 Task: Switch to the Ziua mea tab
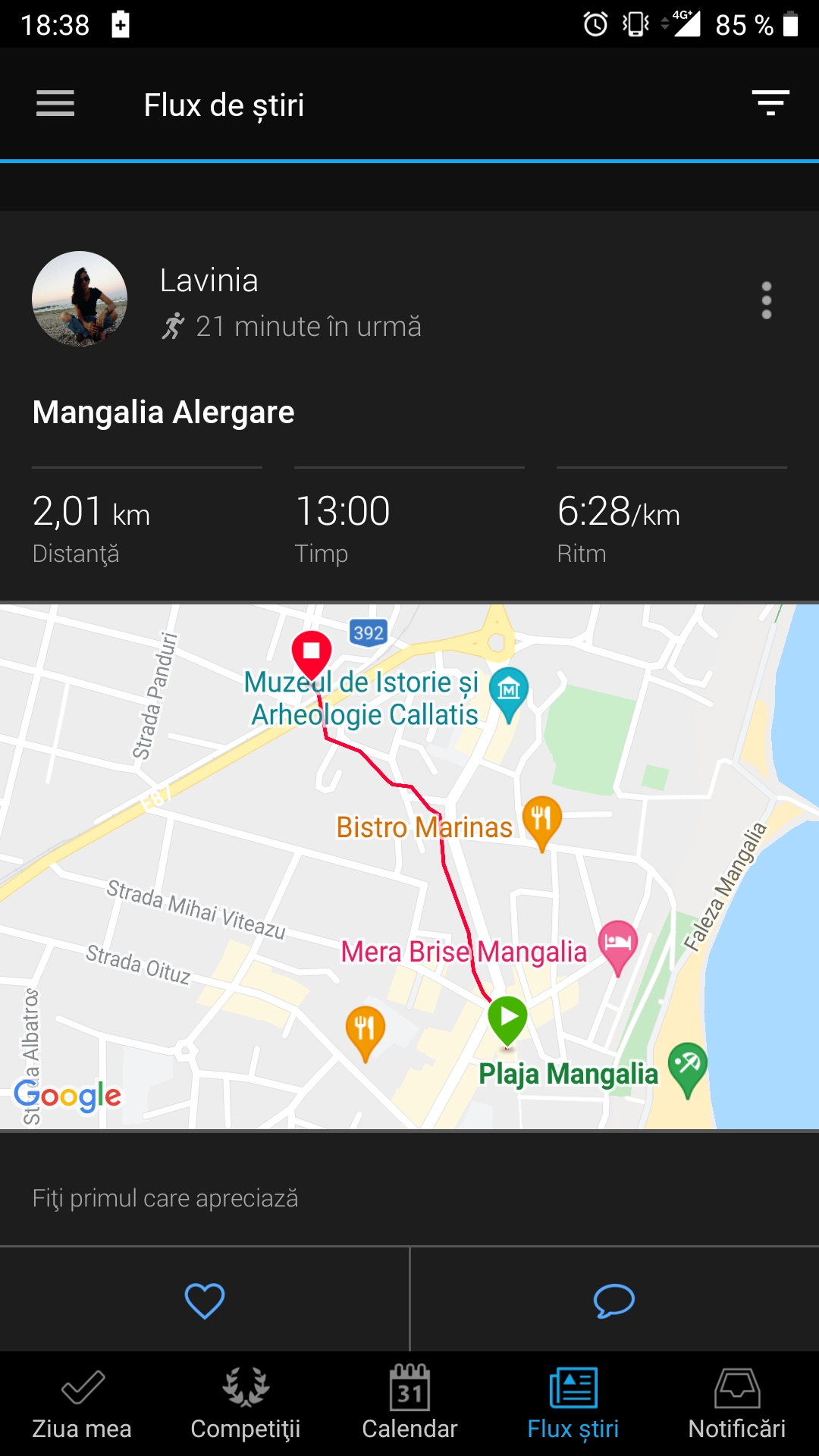click(82, 1404)
